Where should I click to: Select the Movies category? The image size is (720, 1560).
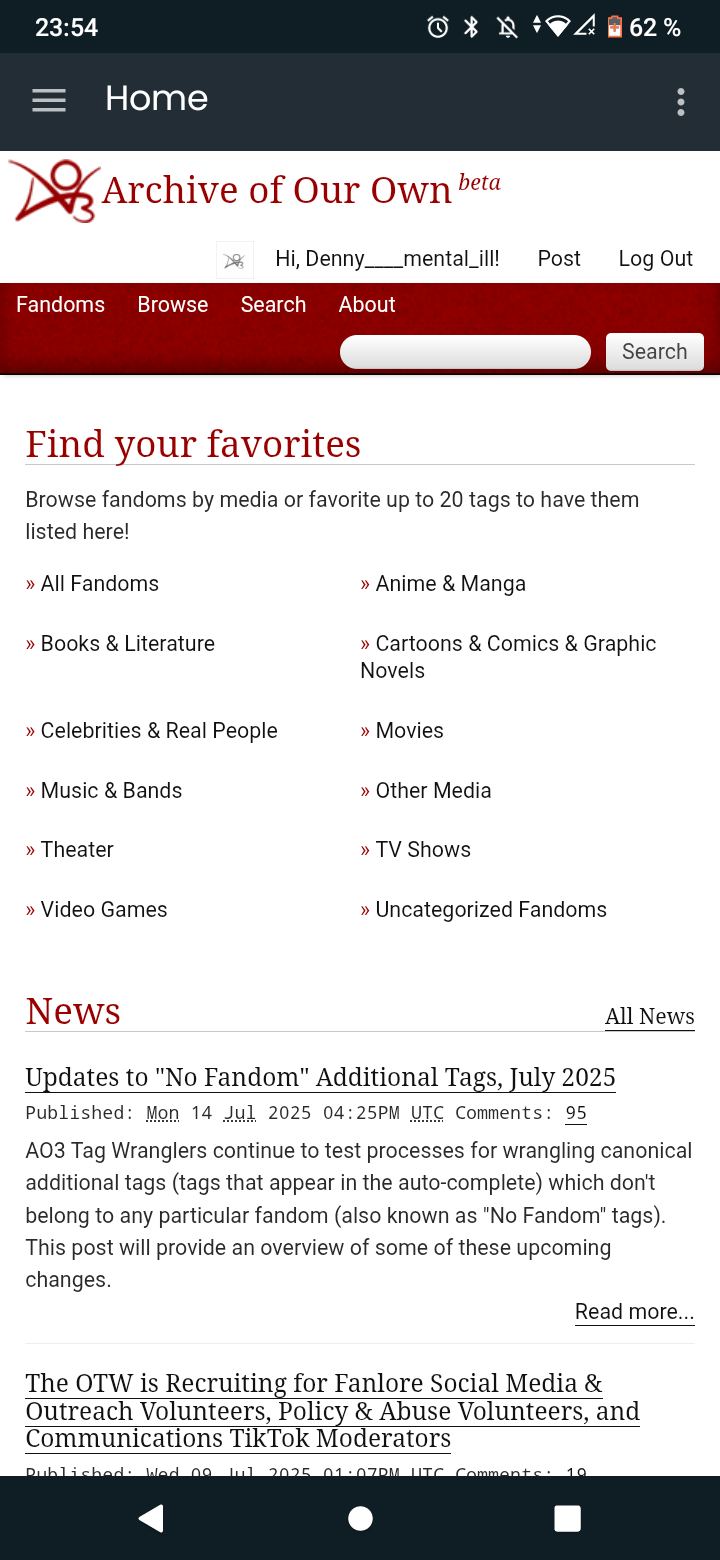(409, 731)
